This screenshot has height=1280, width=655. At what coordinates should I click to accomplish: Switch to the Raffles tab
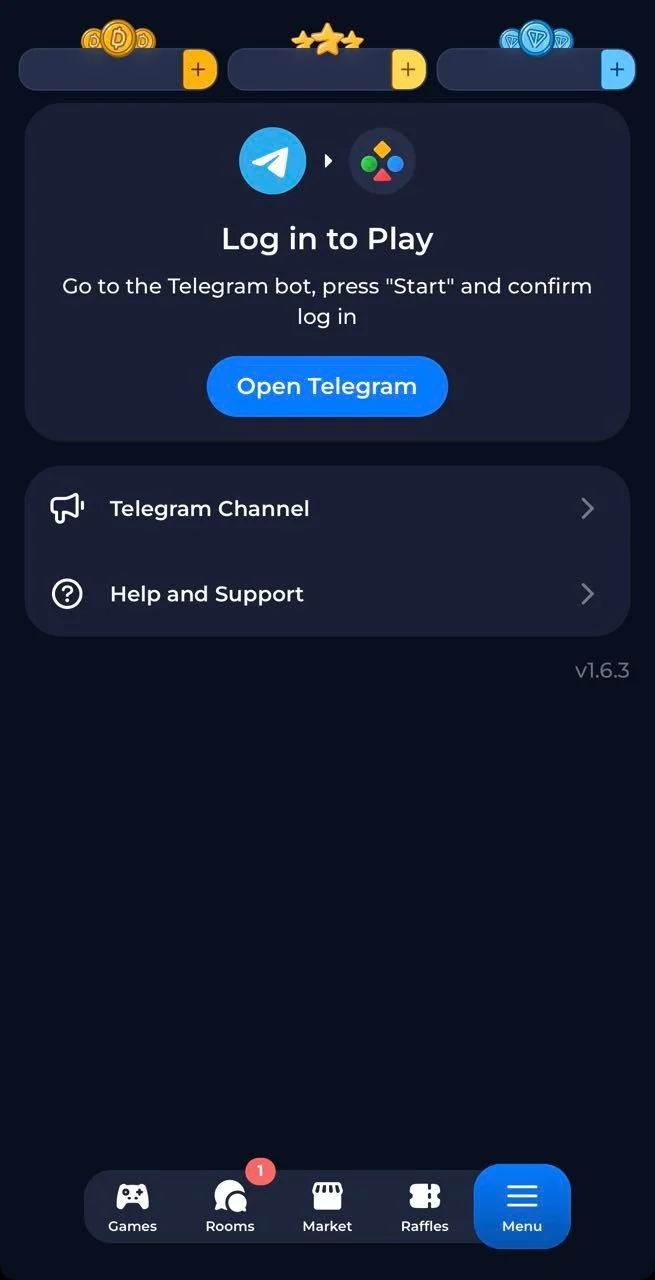click(x=425, y=1207)
